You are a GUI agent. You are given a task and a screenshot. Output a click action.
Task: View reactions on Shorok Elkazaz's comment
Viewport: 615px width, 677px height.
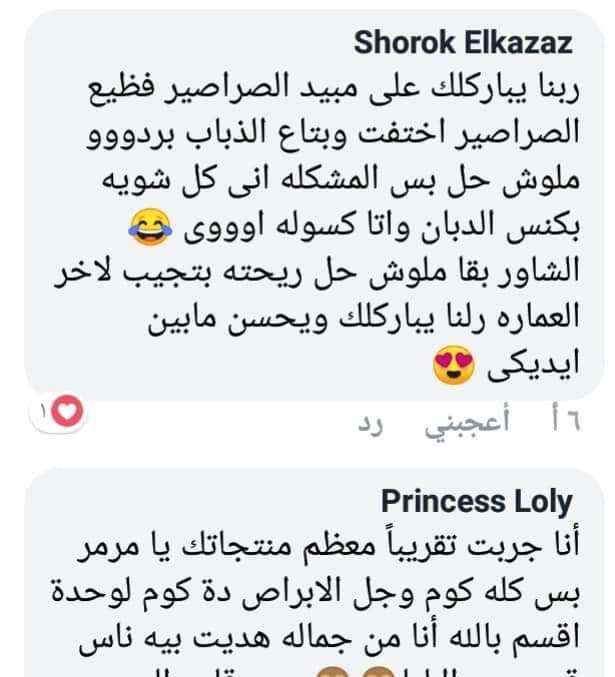click(x=59, y=412)
